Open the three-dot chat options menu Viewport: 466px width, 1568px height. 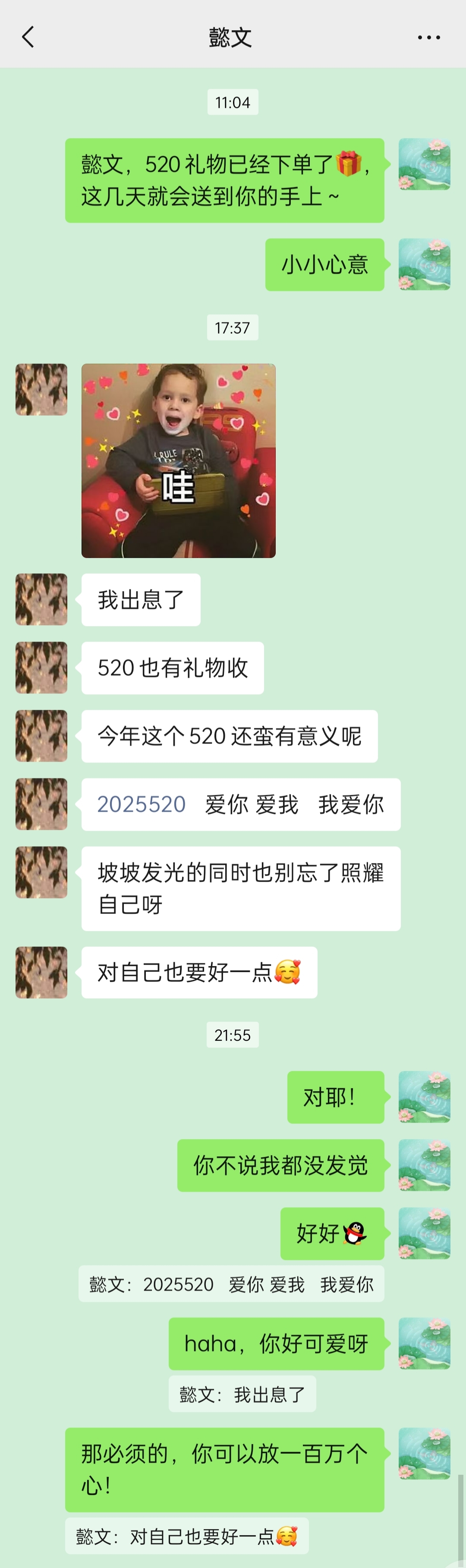pyautogui.click(x=428, y=37)
